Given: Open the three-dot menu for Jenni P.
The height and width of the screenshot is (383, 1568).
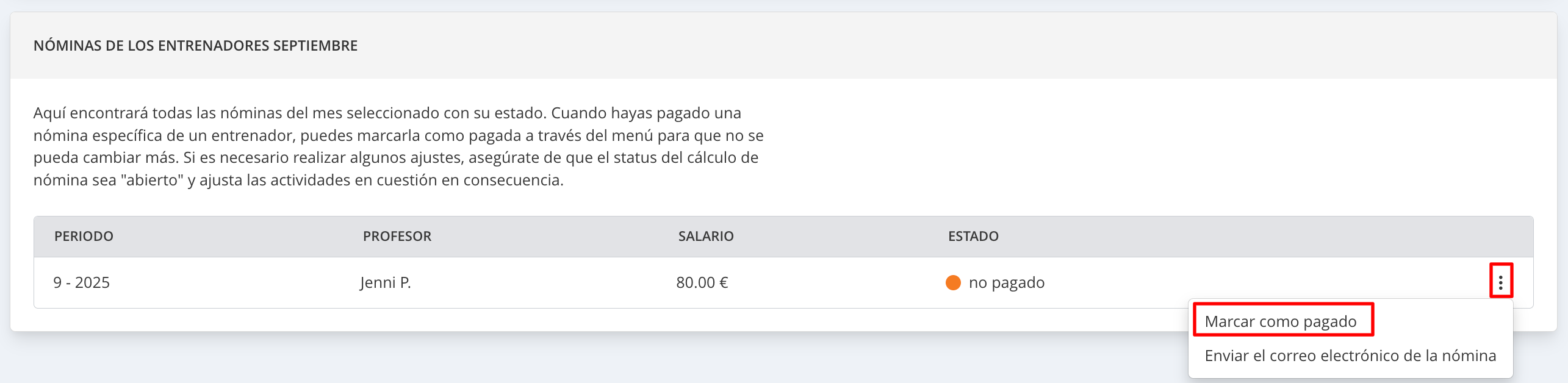Looking at the screenshot, I should click(1500, 282).
